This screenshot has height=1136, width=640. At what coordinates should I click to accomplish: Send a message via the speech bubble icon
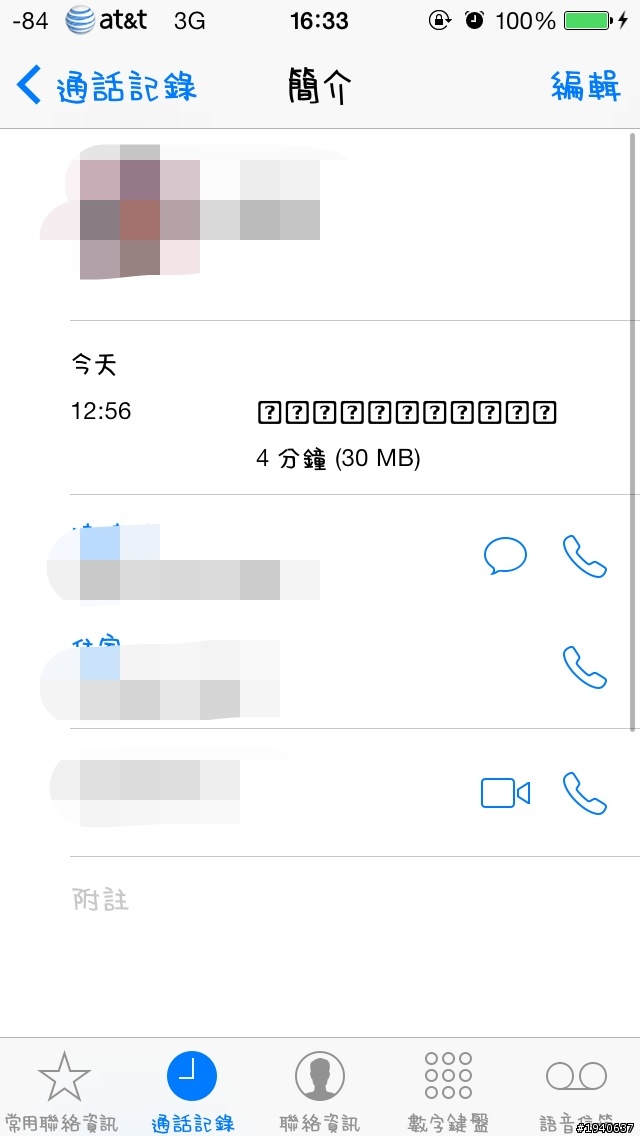tap(505, 557)
